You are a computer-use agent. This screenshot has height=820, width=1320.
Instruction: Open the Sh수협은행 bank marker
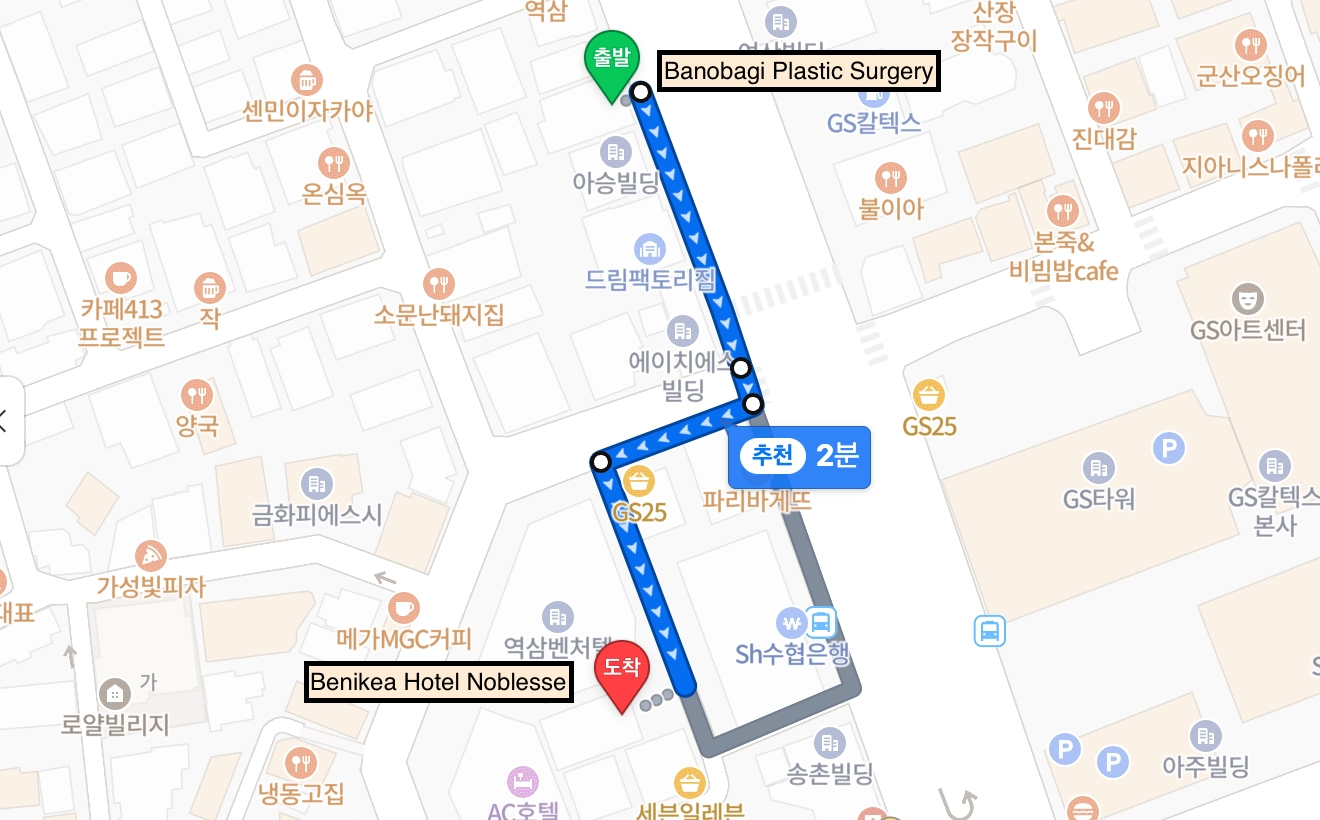pyautogui.click(x=793, y=623)
